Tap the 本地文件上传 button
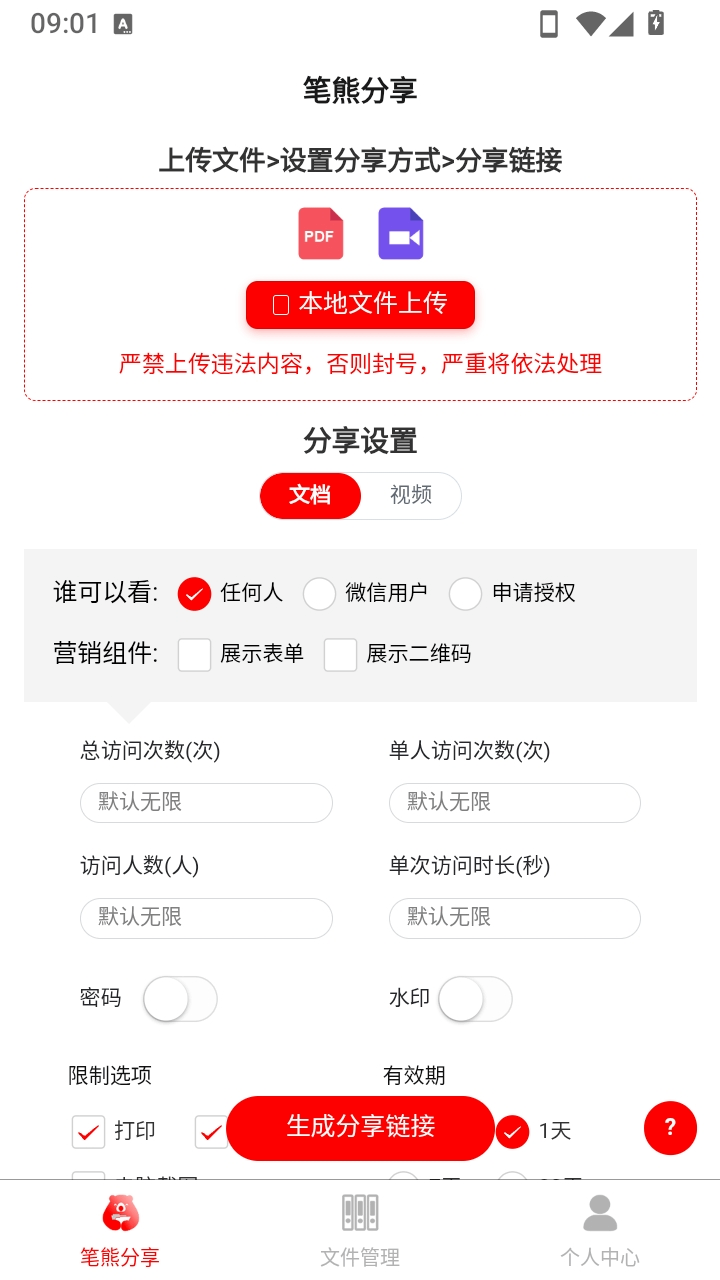 [360, 304]
